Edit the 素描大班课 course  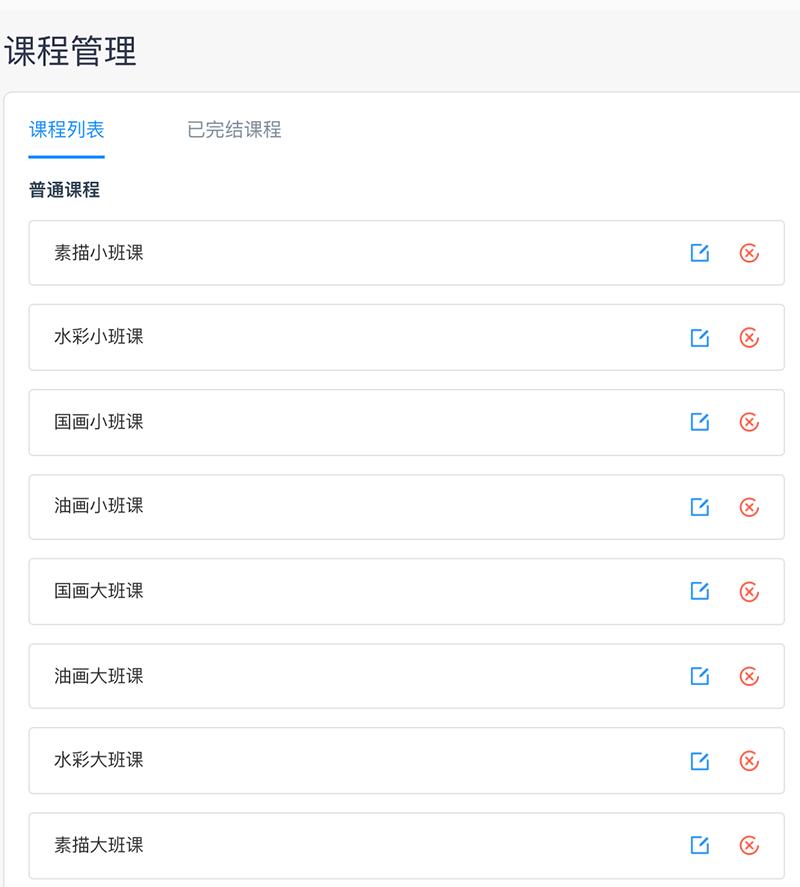coord(699,846)
